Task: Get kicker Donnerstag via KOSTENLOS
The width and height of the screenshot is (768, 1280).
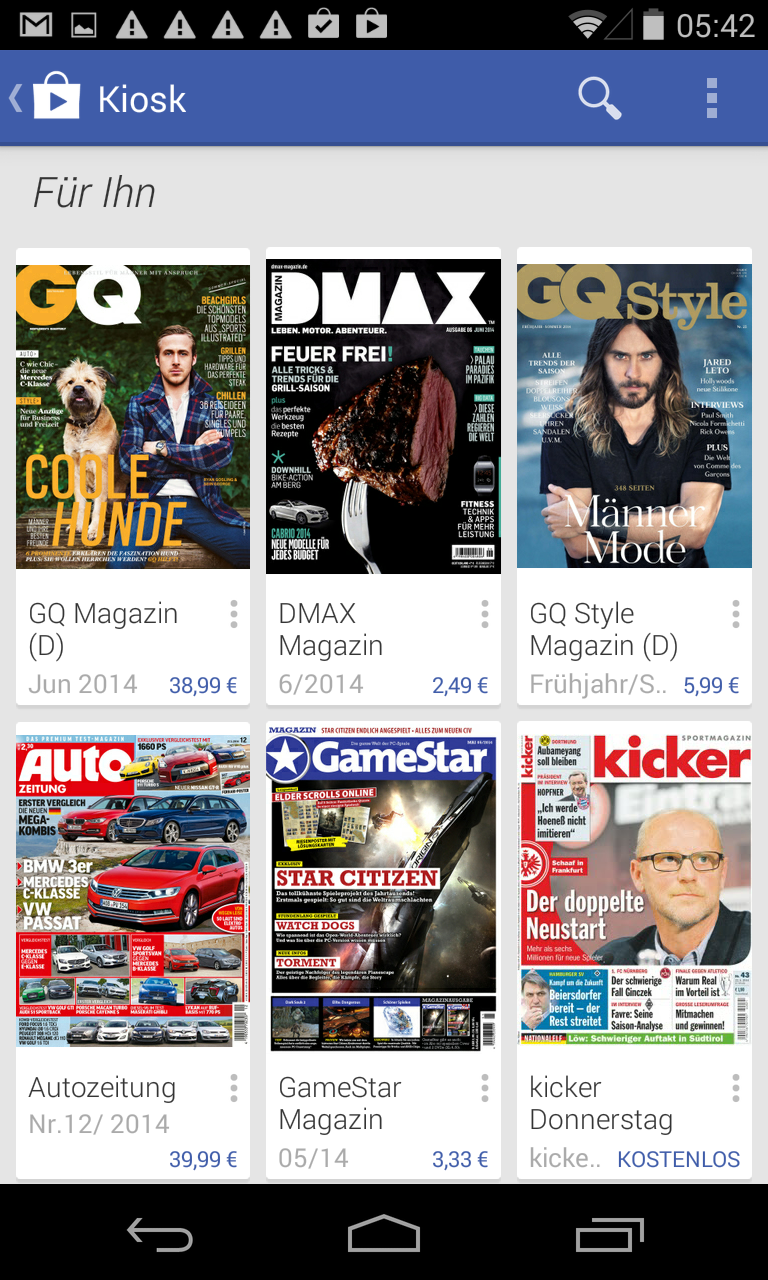Action: point(679,1160)
